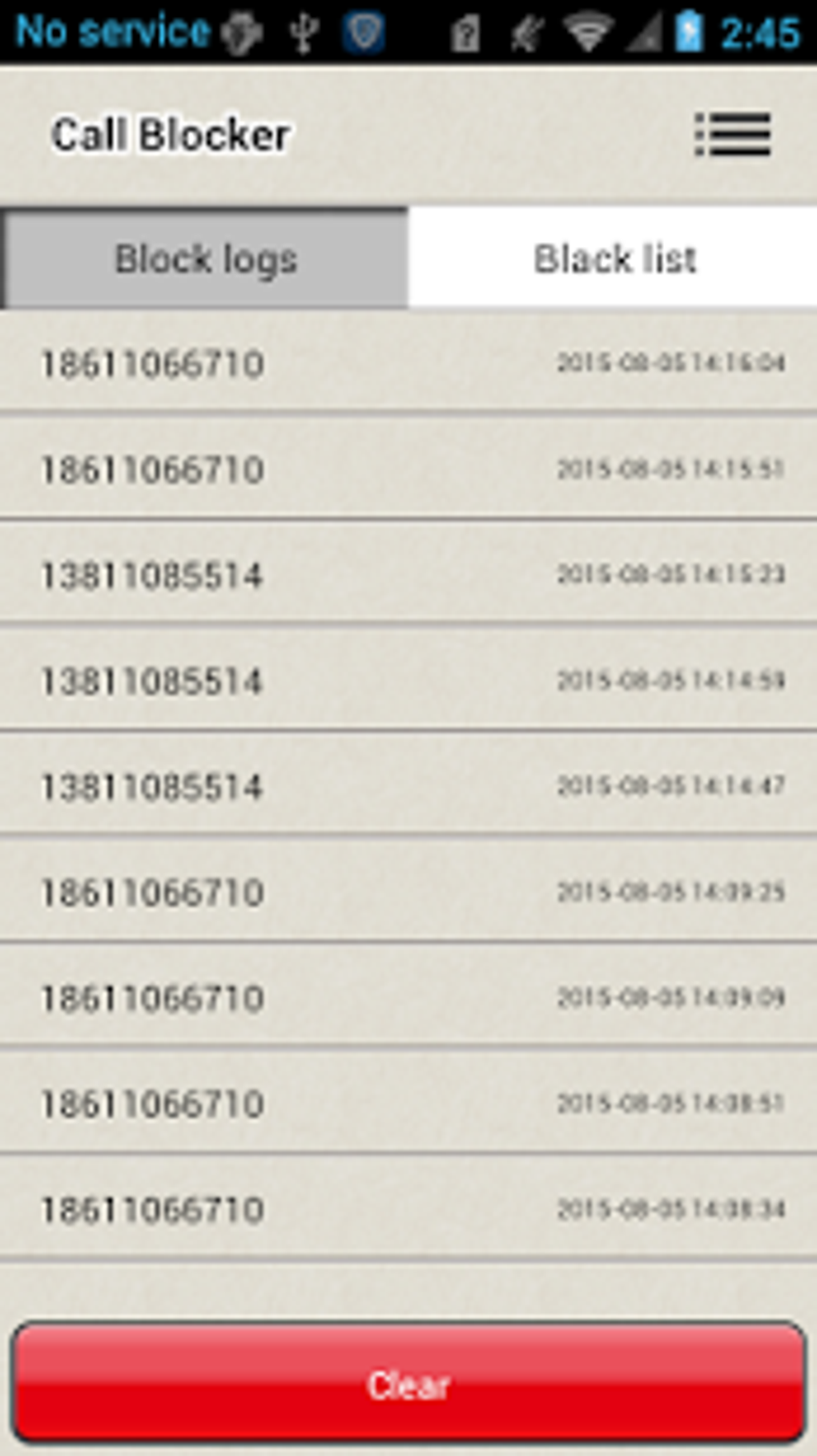This screenshot has width=817, height=1456.
Task: Open the 13811085514 log at 14:14:47
Action: (408, 786)
